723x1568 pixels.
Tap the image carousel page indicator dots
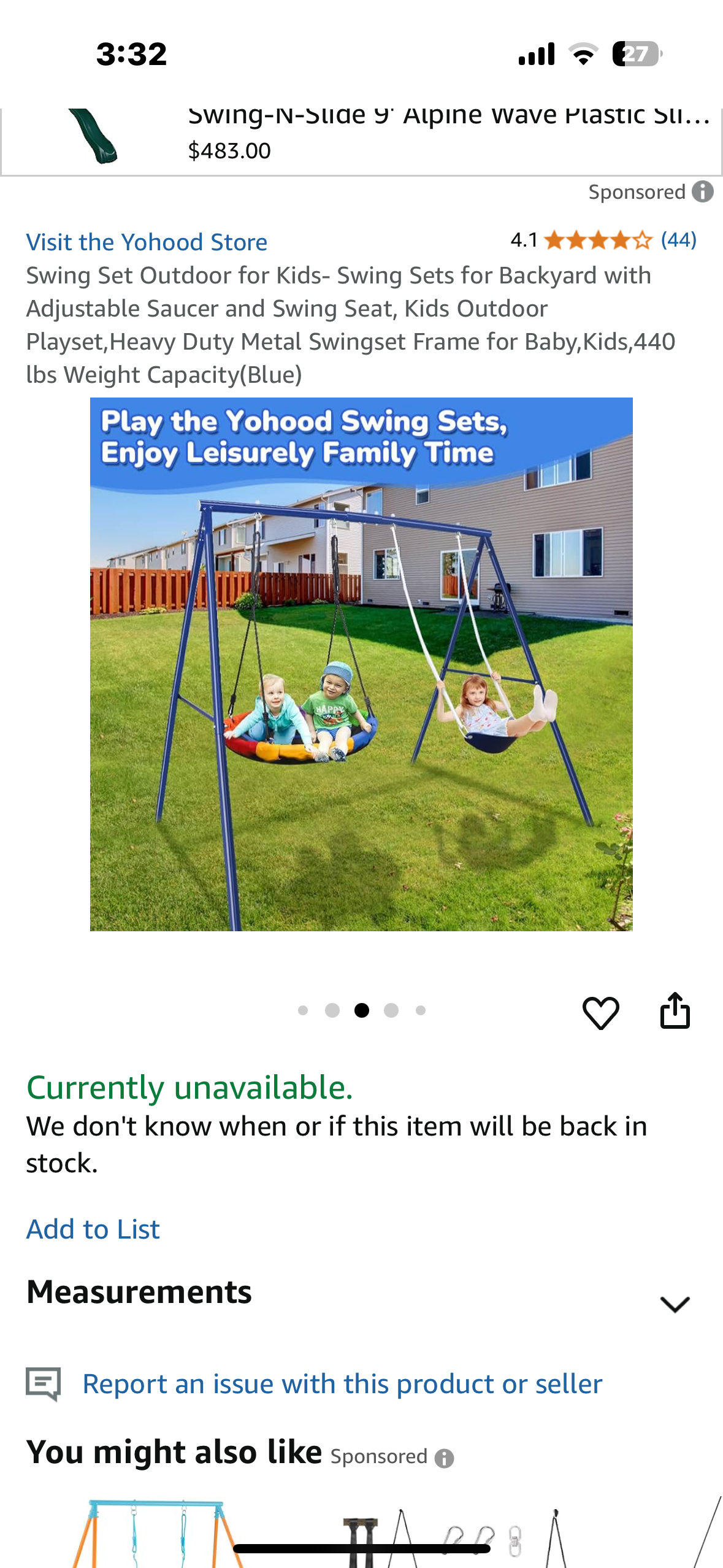361,1010
